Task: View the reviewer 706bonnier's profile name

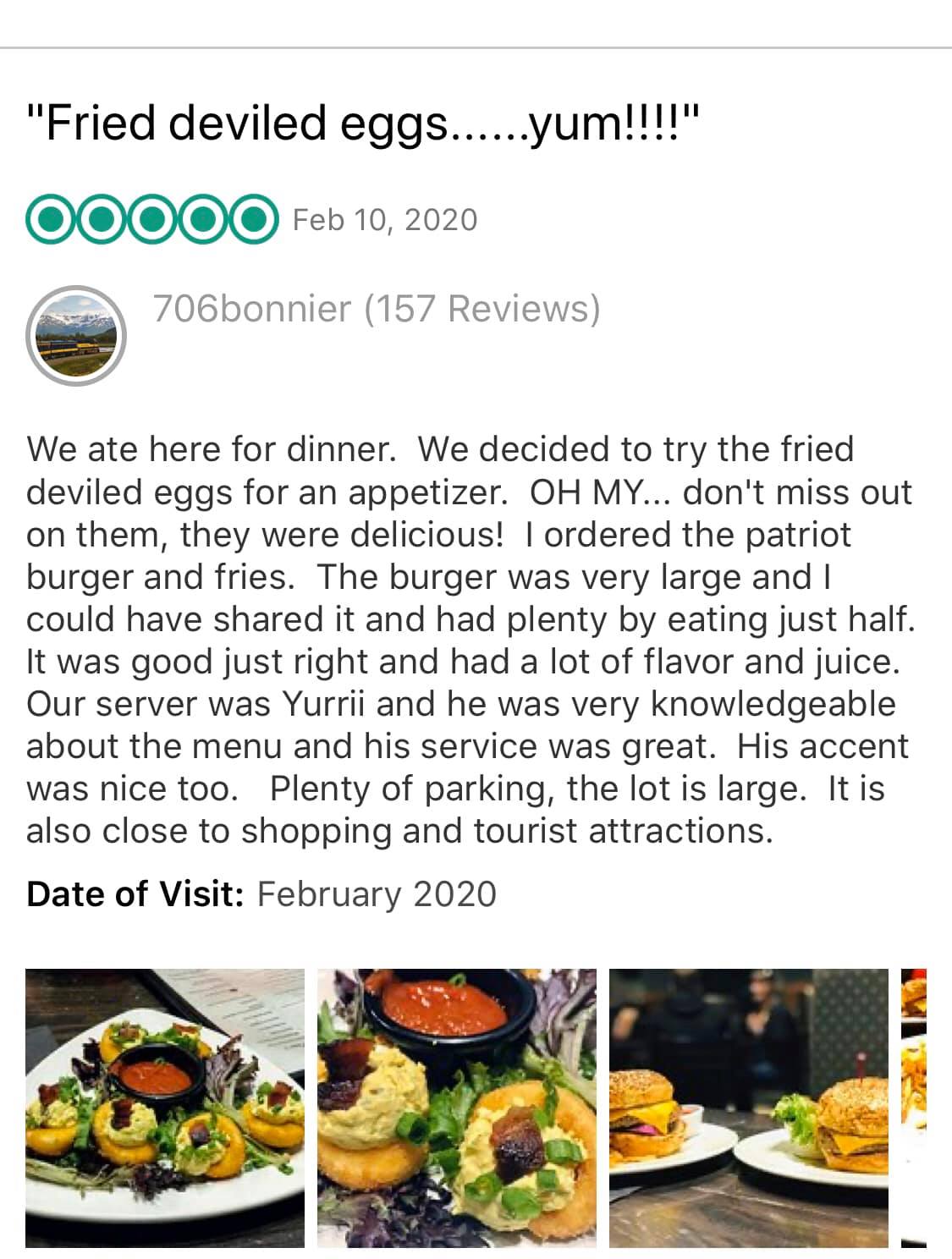Action: [252, 309]
